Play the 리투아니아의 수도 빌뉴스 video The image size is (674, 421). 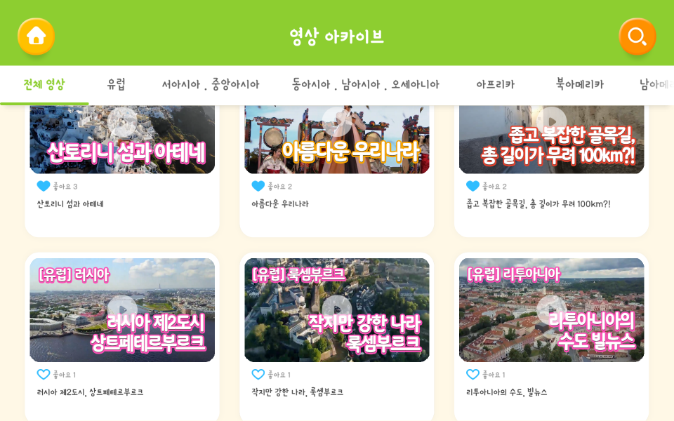(x=551, y=310)
